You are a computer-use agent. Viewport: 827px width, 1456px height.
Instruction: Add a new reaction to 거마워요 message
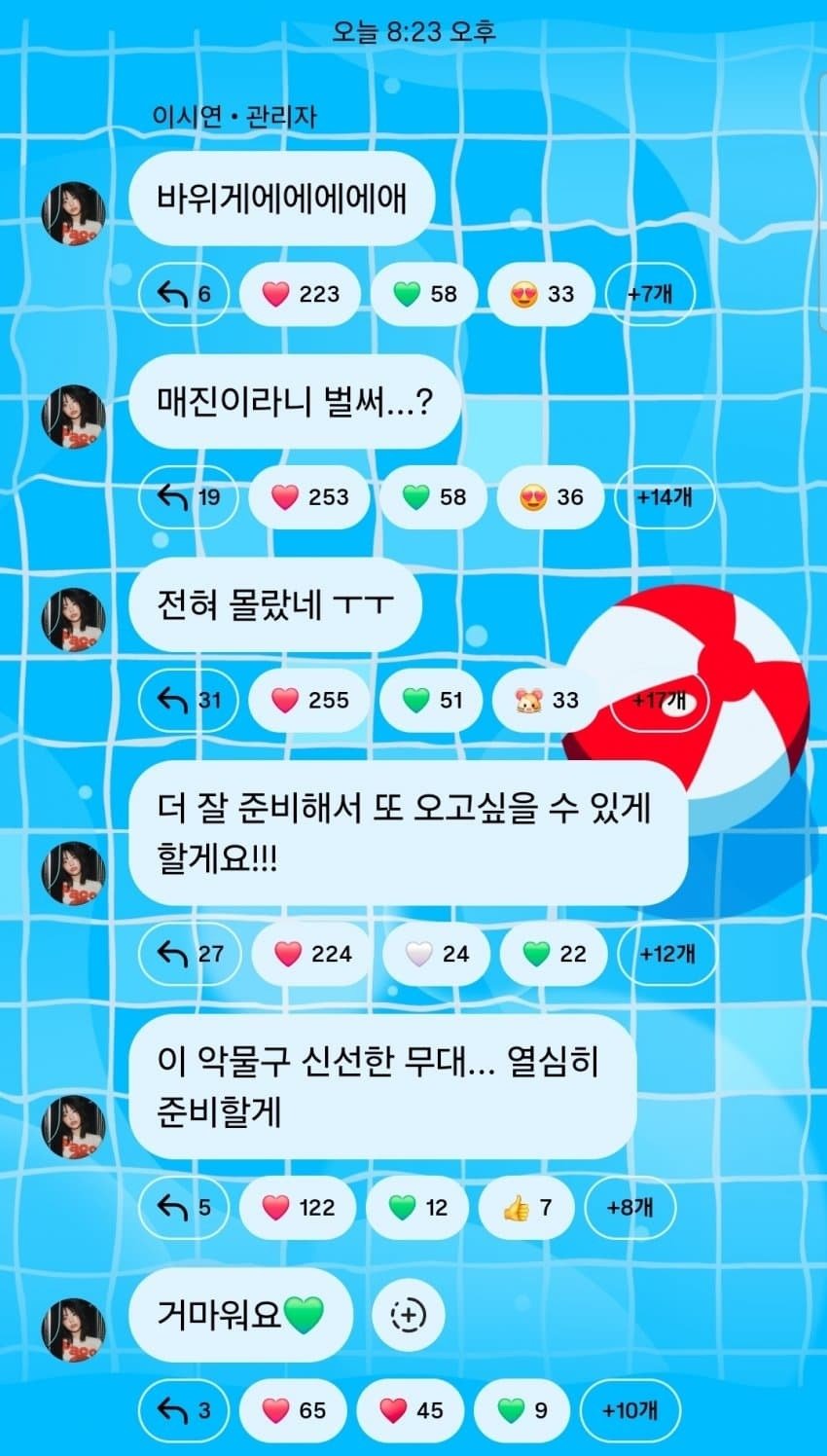pyautogui.click(x=408, y=1316)
